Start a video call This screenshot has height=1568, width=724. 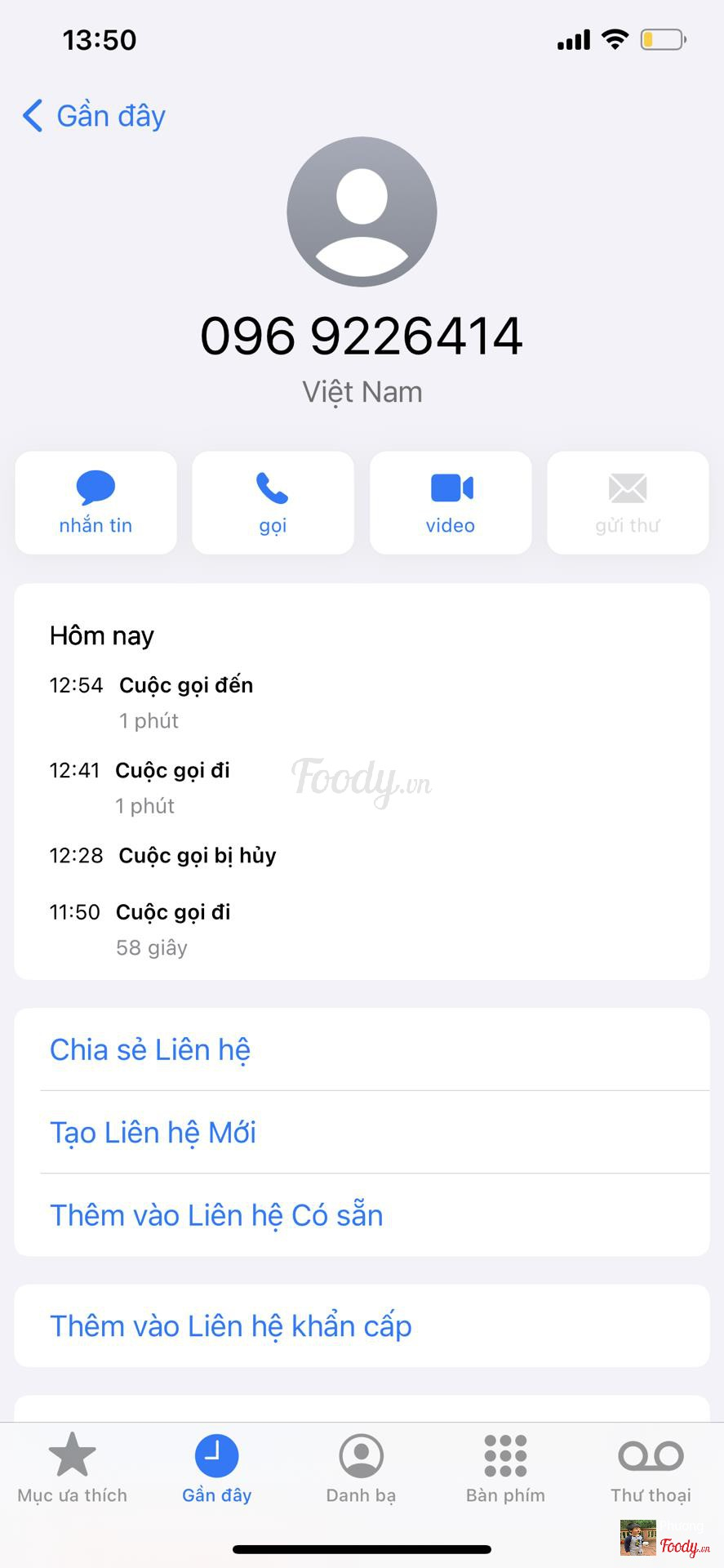(451, 503)
